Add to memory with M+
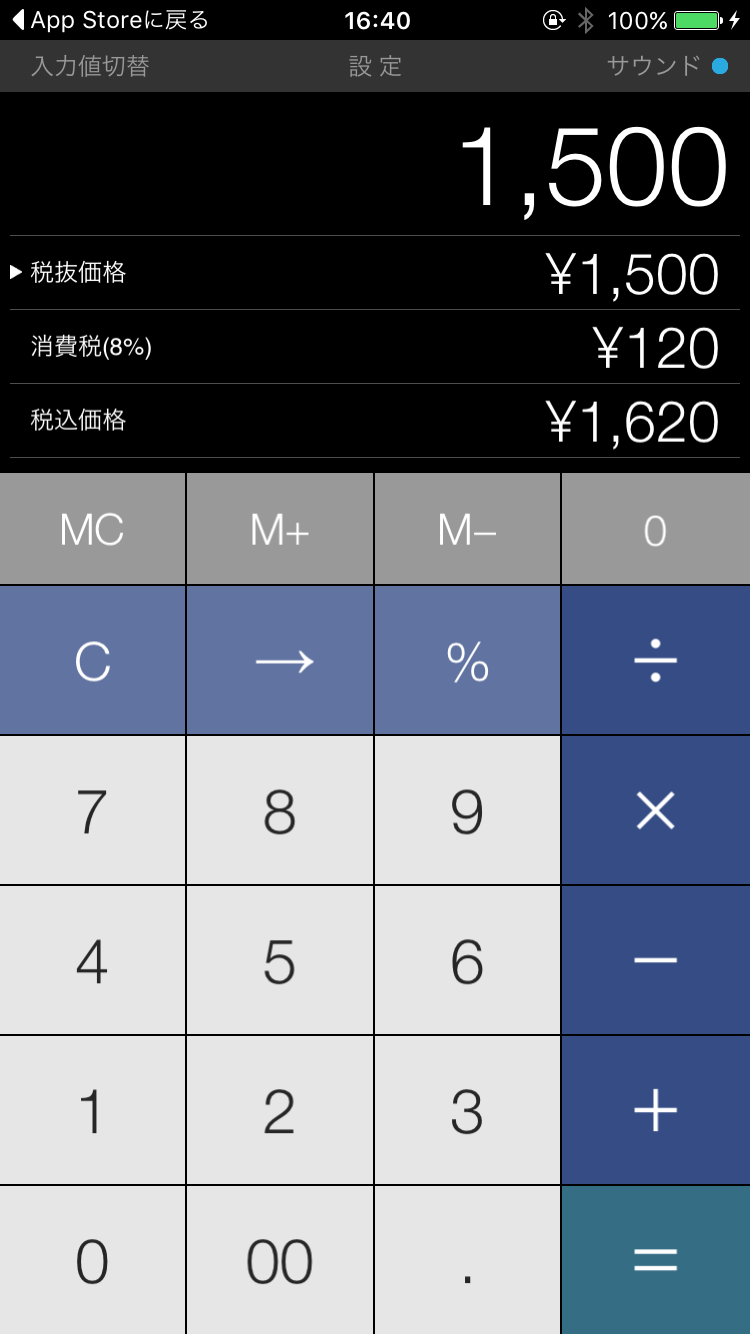Image resolution: width=750 pixels, height=1334 pixels. pos(280,529)
